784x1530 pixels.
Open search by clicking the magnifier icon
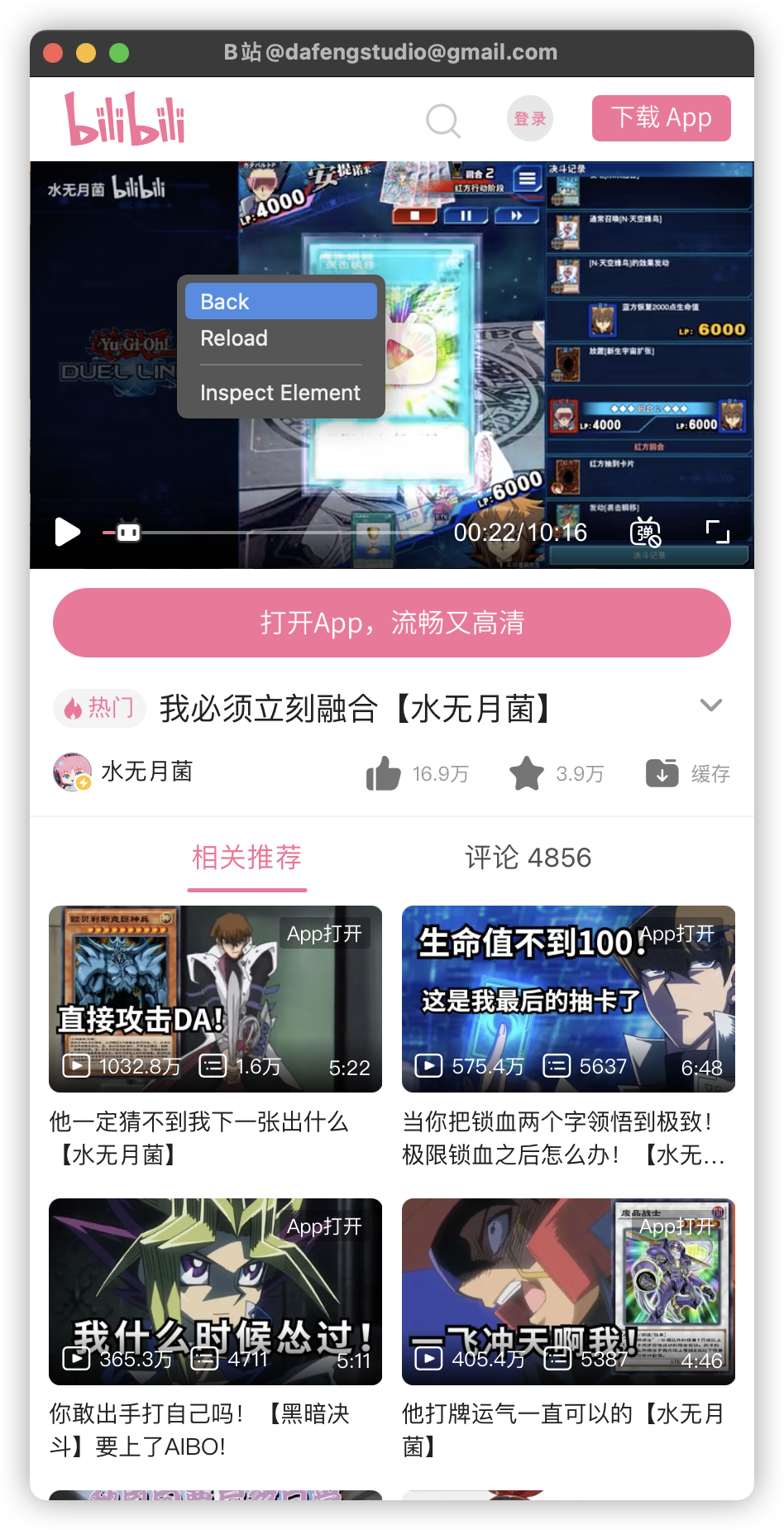coord(443,120)
